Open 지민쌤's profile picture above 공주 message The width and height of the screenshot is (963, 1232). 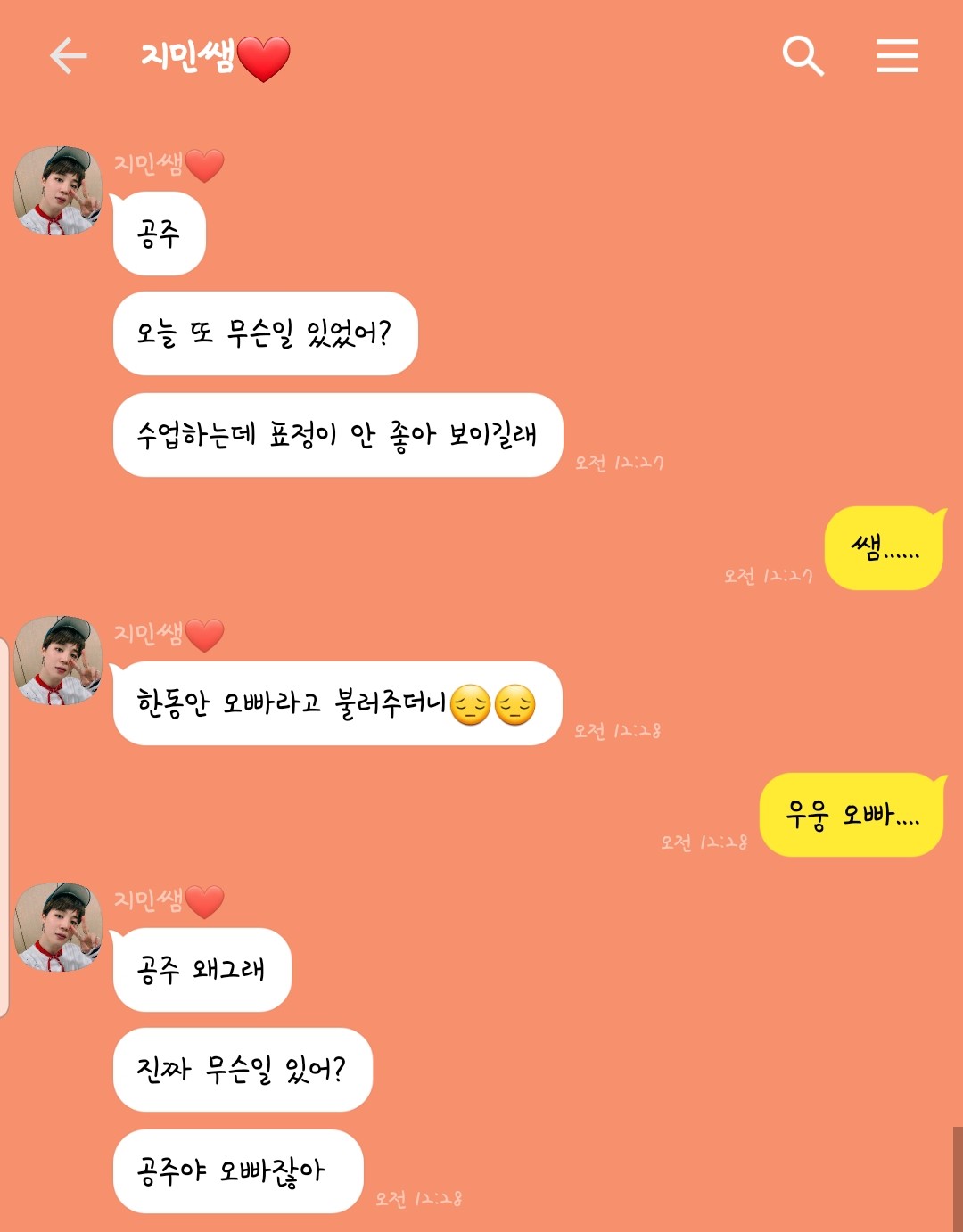58,191
